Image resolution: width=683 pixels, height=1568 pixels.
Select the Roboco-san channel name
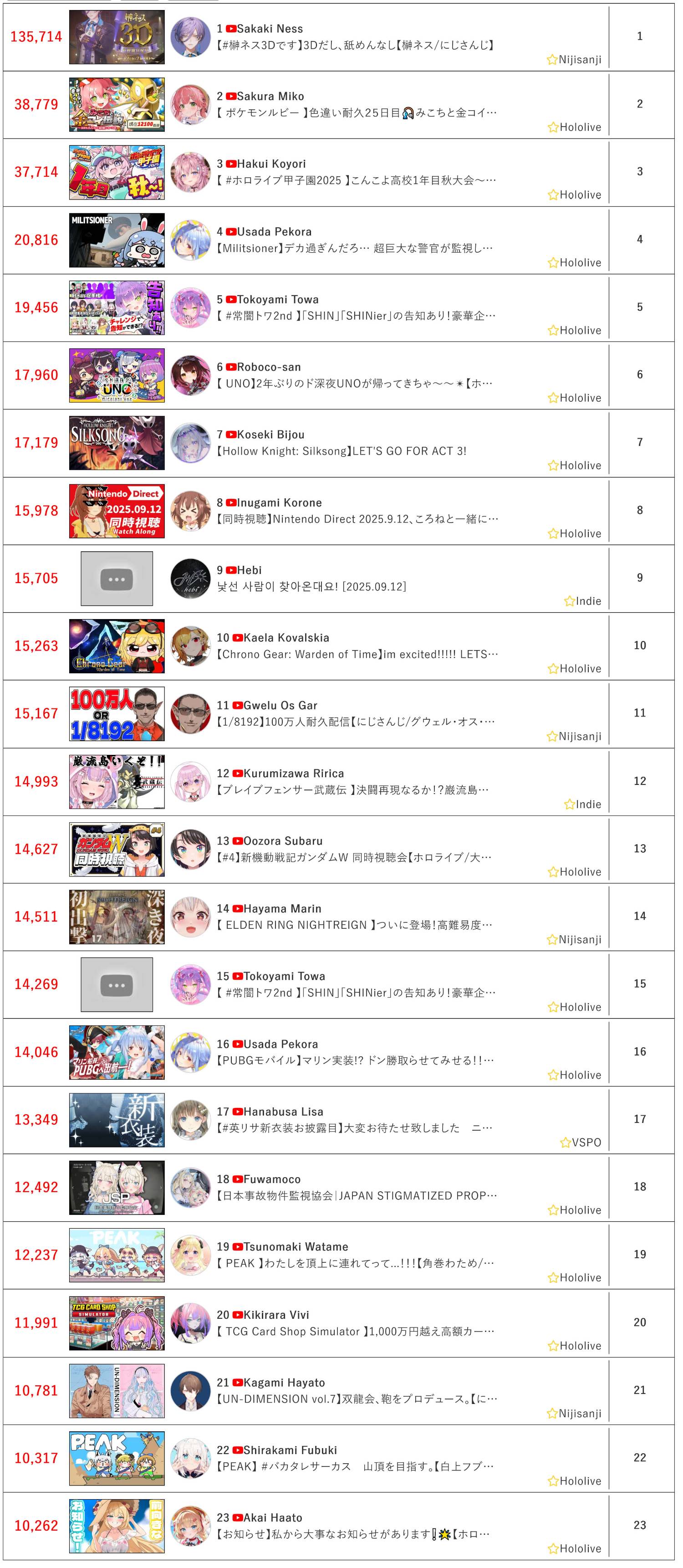[269, 367]
